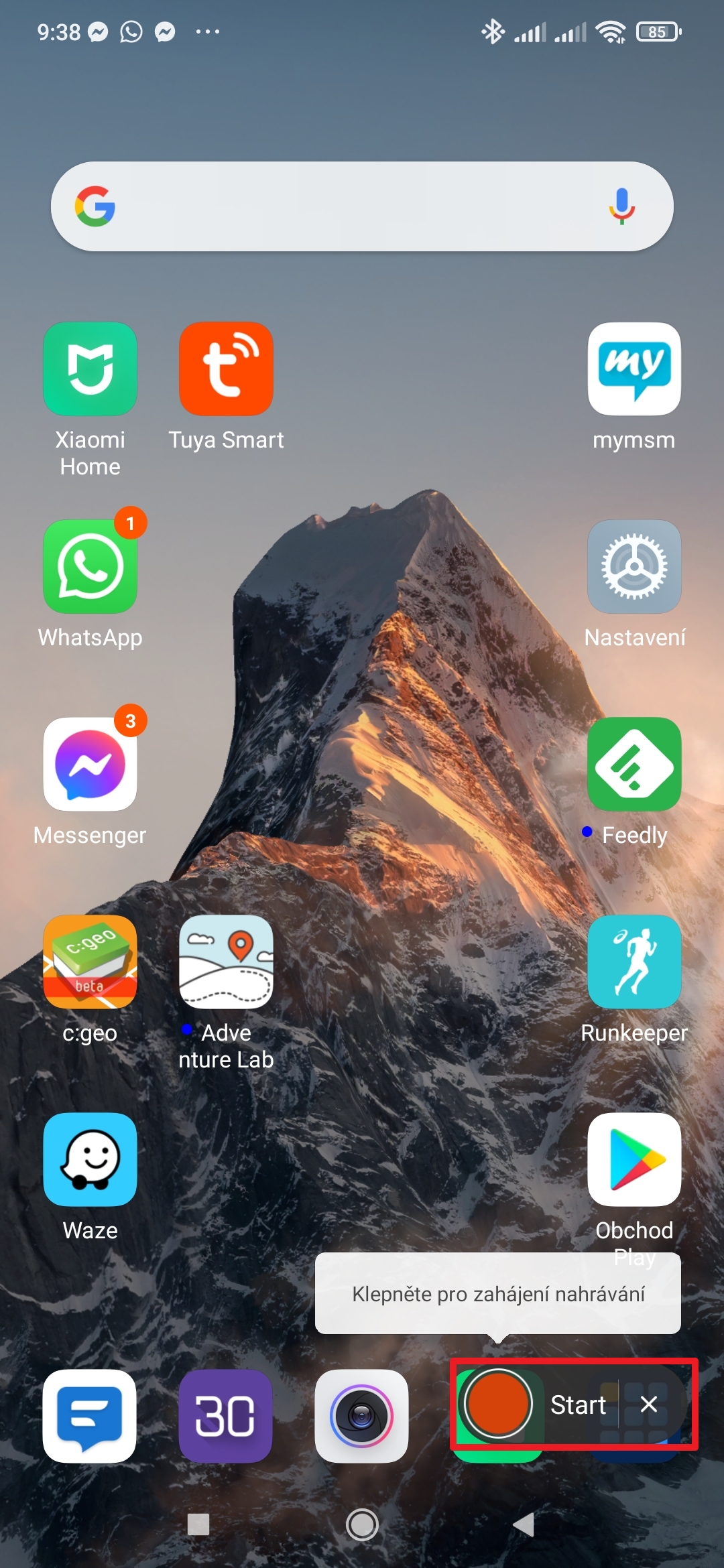Open the blue messages app in dock
This screenshot has height=1568, width=724.
tap(90, 1416)
